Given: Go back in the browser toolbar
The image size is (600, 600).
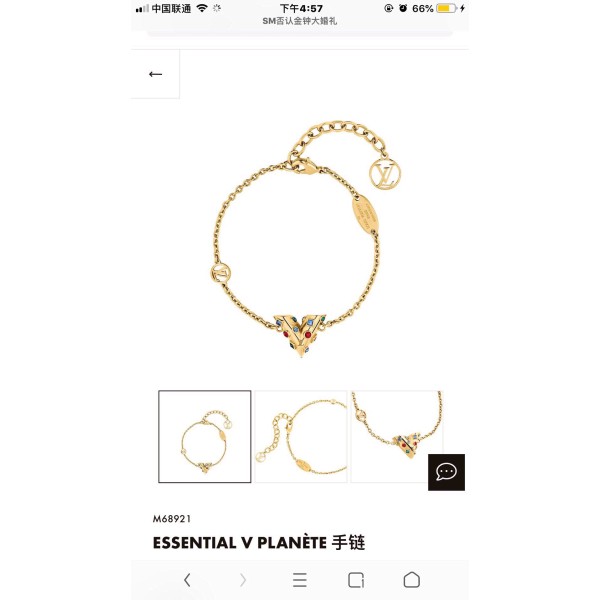Looking at the screenshot, I should [187, 580].
